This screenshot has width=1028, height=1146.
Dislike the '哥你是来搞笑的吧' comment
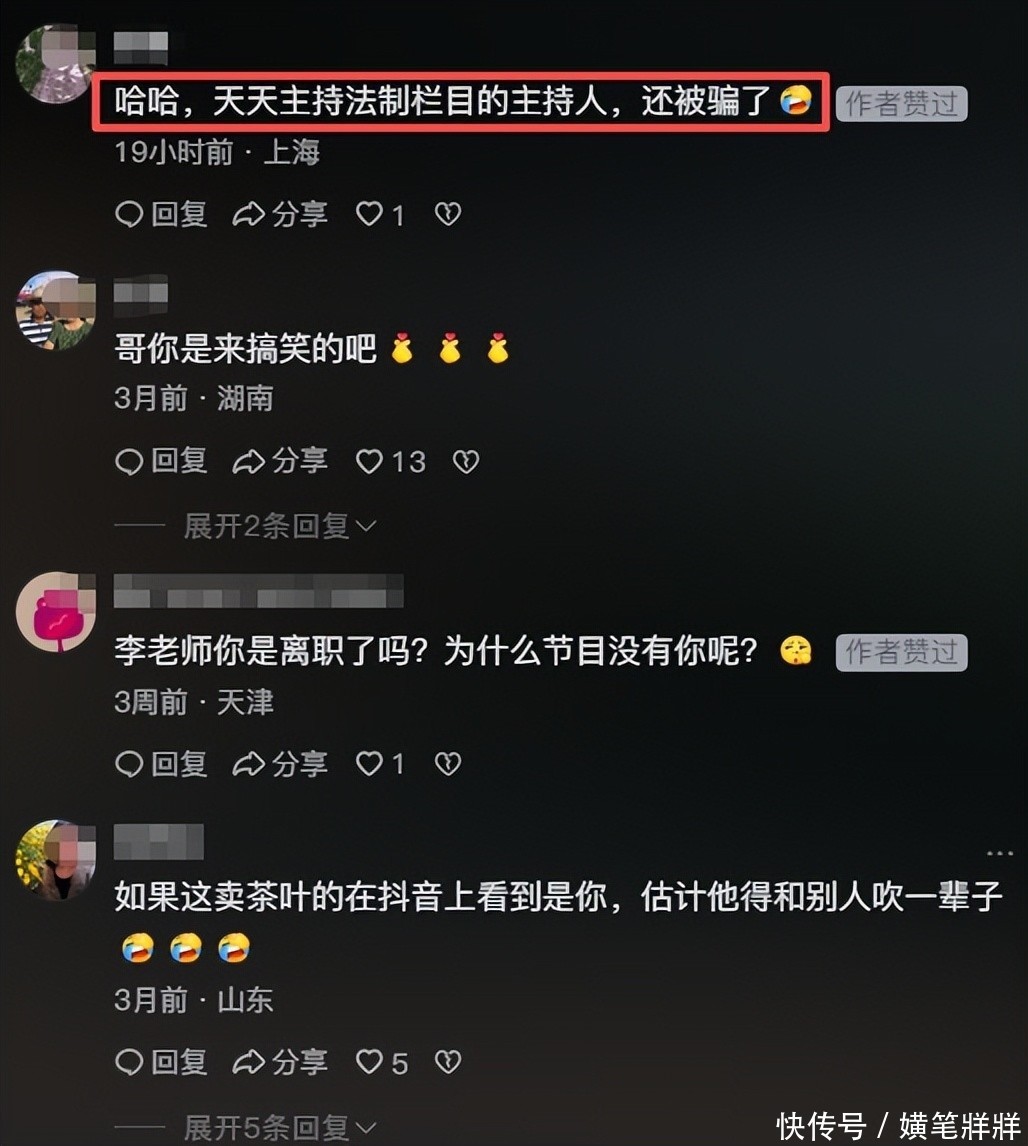tap(466, 461)
